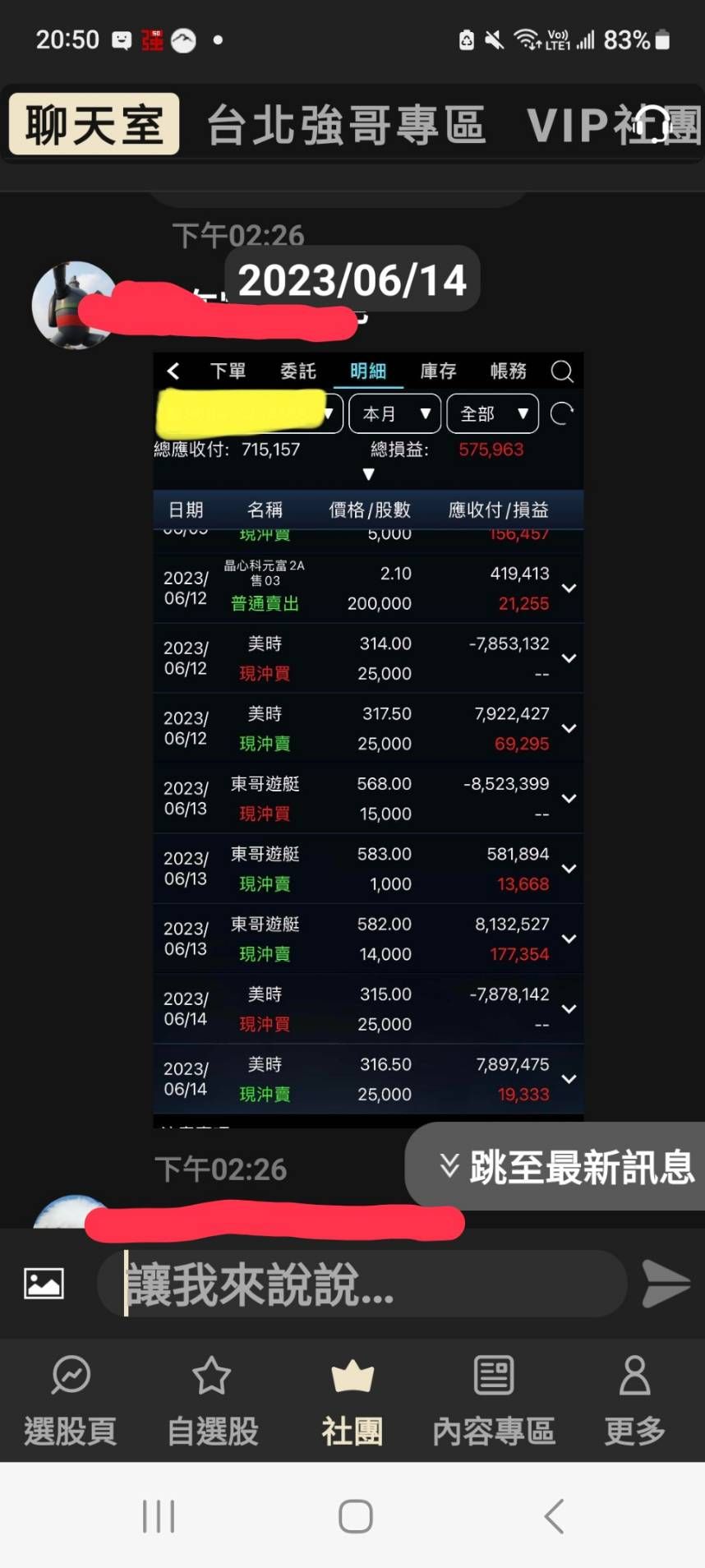Tap the 跳至最新訊息 button
The image size is (705, 1568).
(x=557, y=1166)
